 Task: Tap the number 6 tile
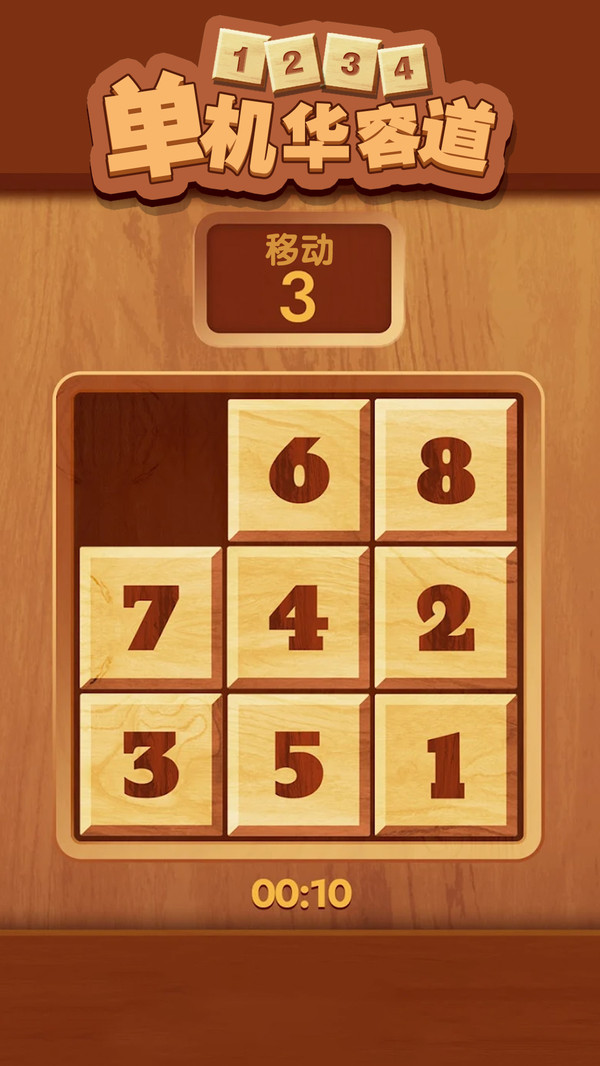pos(299,470)
